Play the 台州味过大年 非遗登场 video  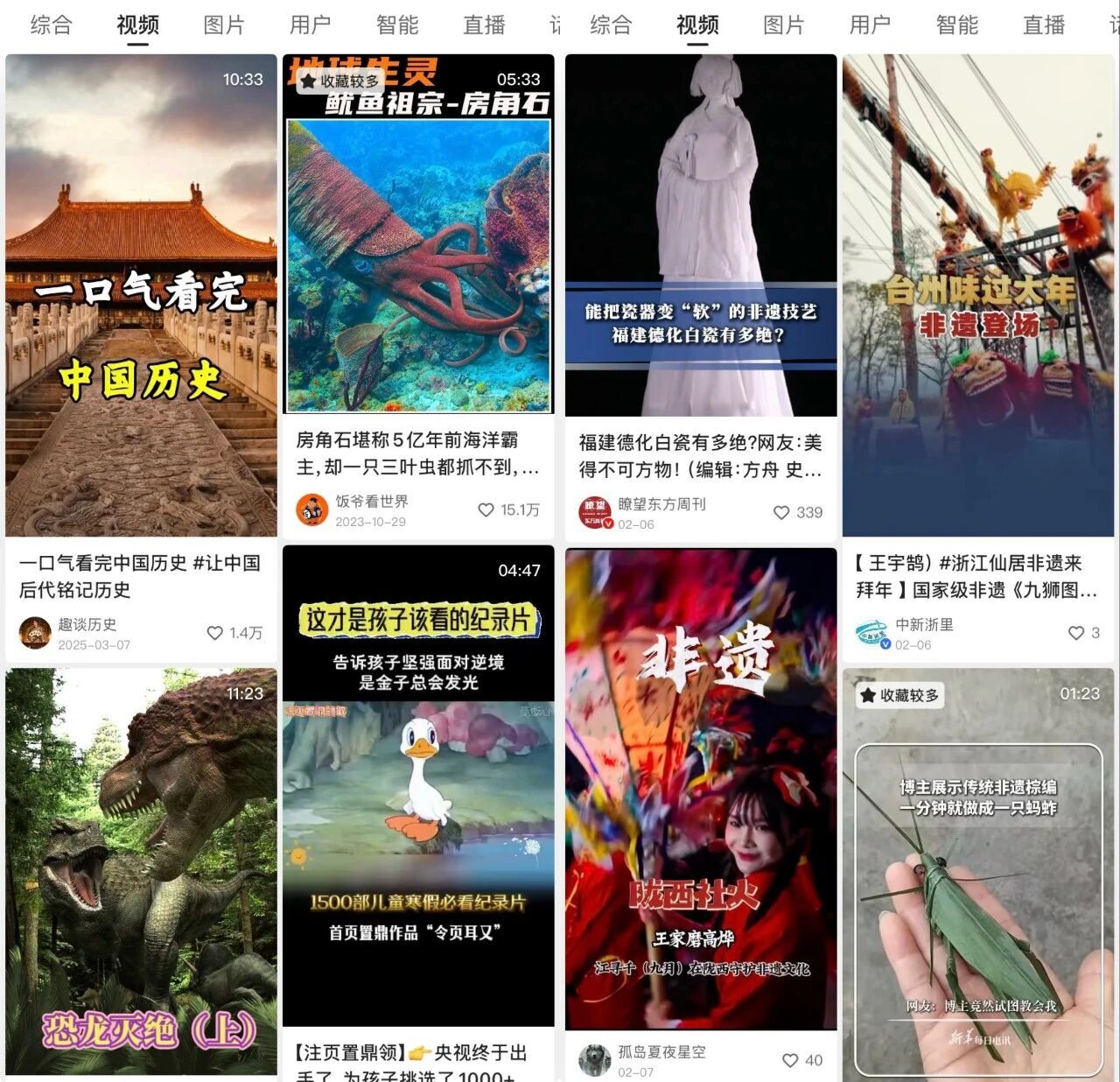[x=978, y=295]
